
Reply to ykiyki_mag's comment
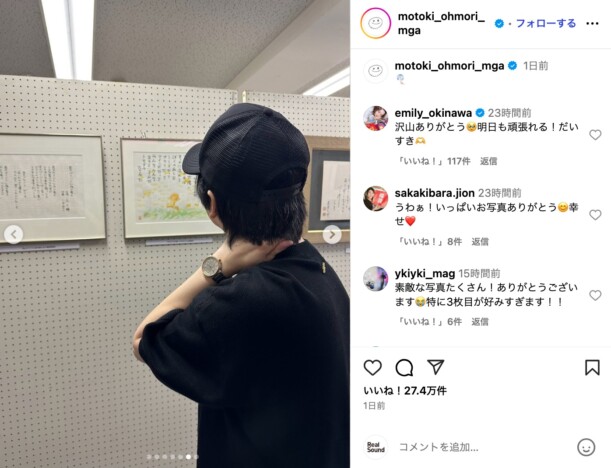pos(480,321)
